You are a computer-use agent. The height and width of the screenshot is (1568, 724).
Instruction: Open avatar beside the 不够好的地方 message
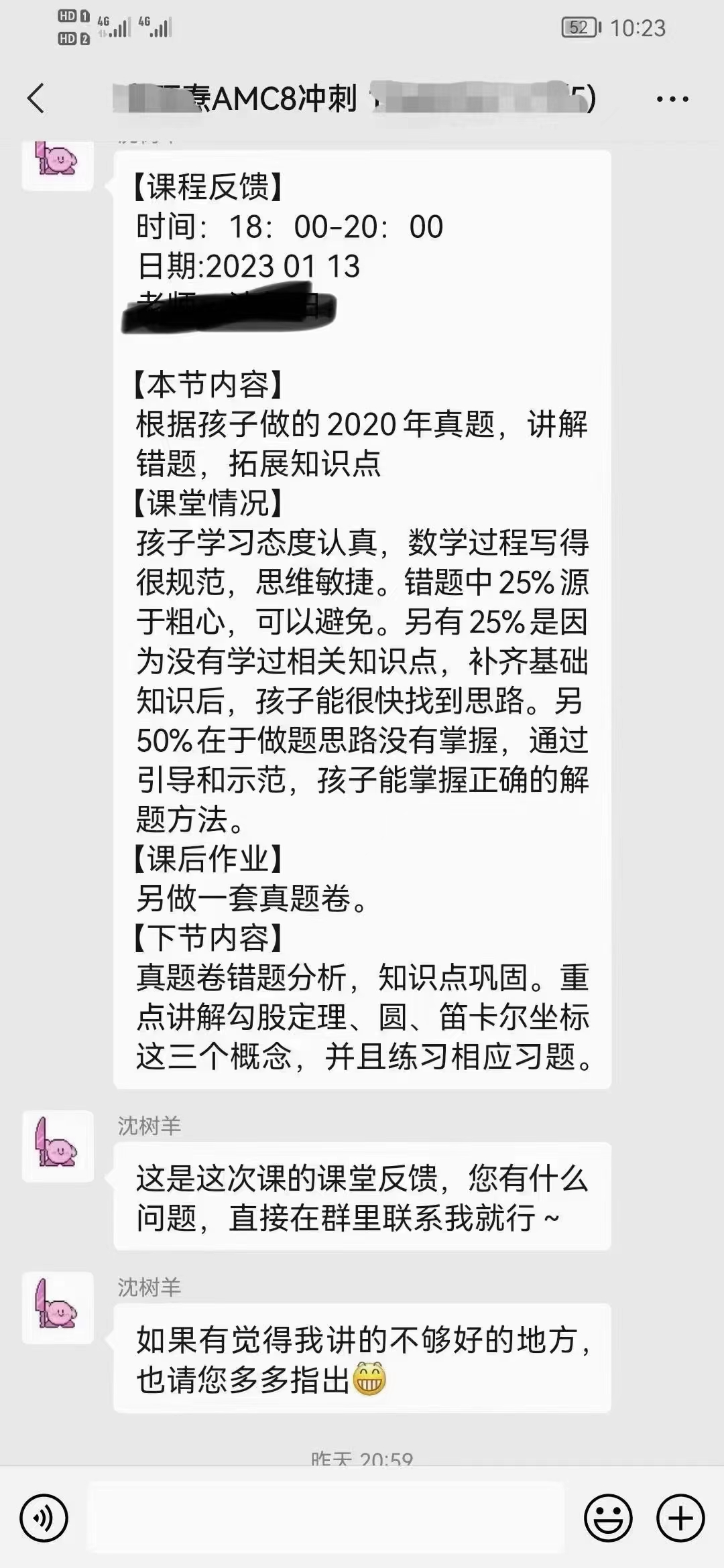click(58, 1307)
